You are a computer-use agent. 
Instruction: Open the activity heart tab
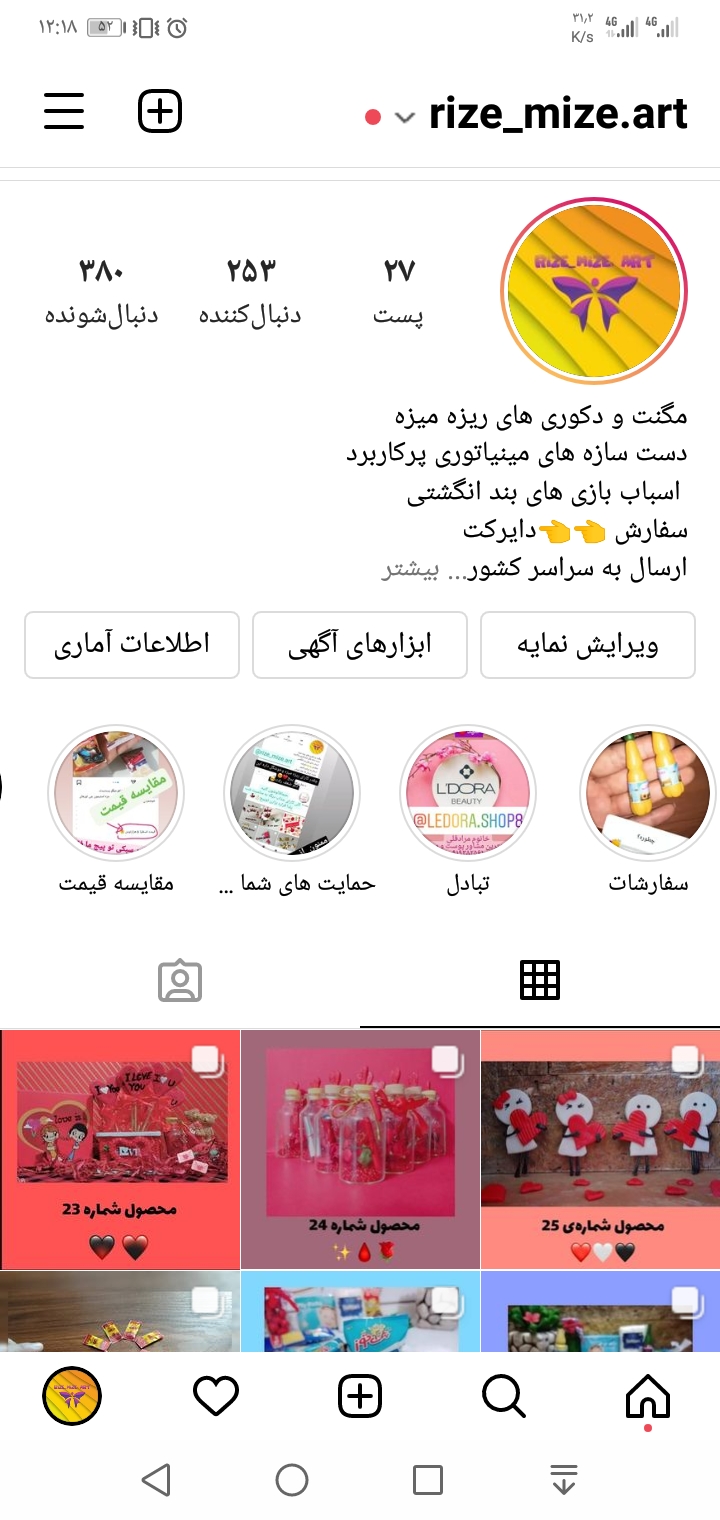click(216, 1395)
